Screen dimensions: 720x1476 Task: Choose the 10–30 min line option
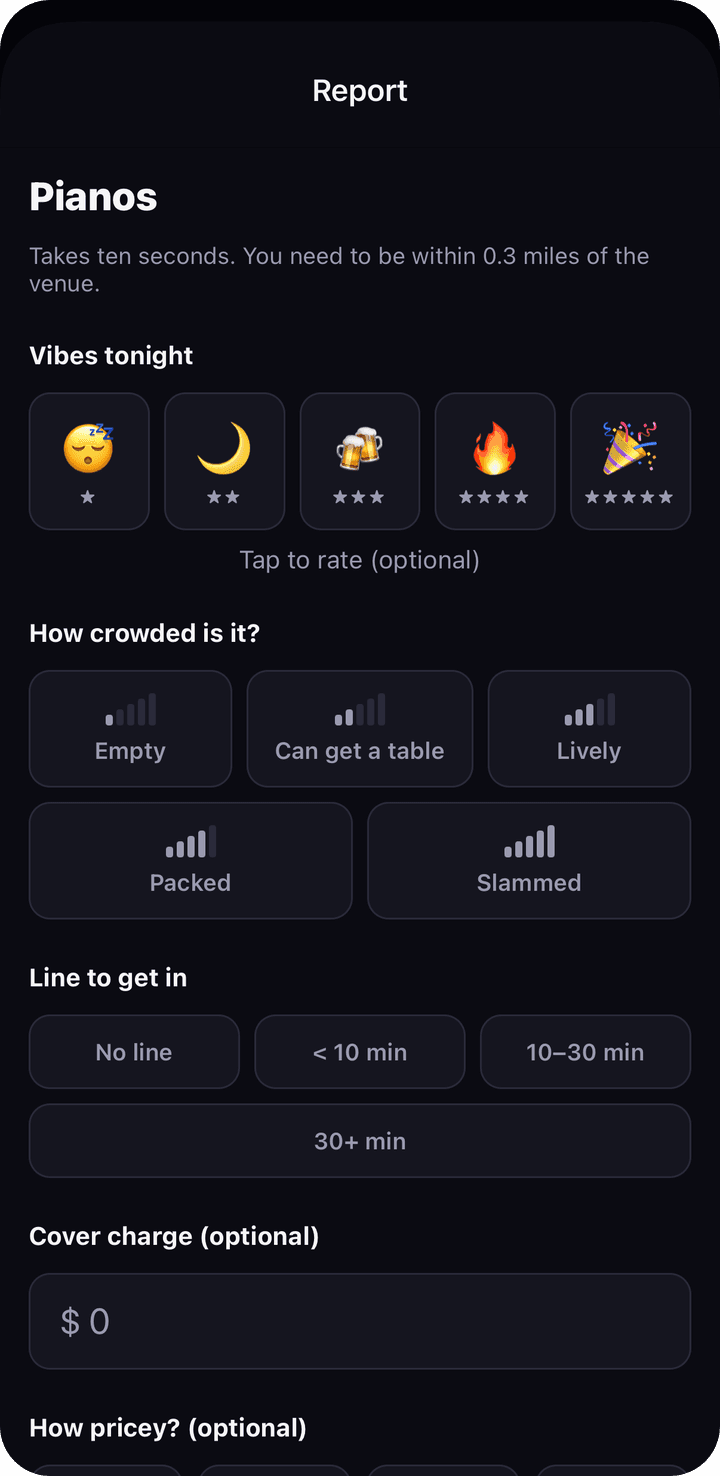585,1052
